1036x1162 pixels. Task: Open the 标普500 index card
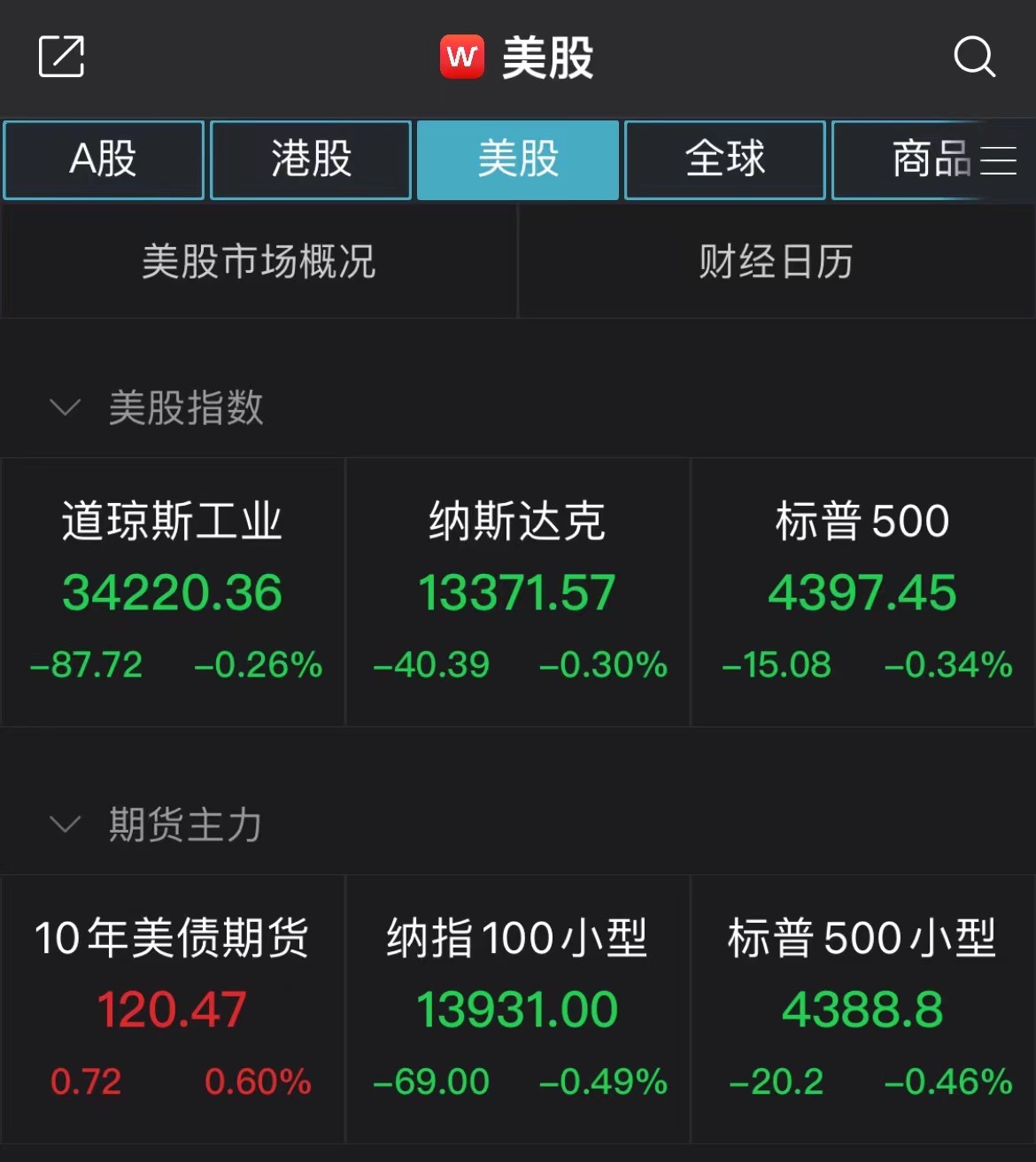pos(863,592)
